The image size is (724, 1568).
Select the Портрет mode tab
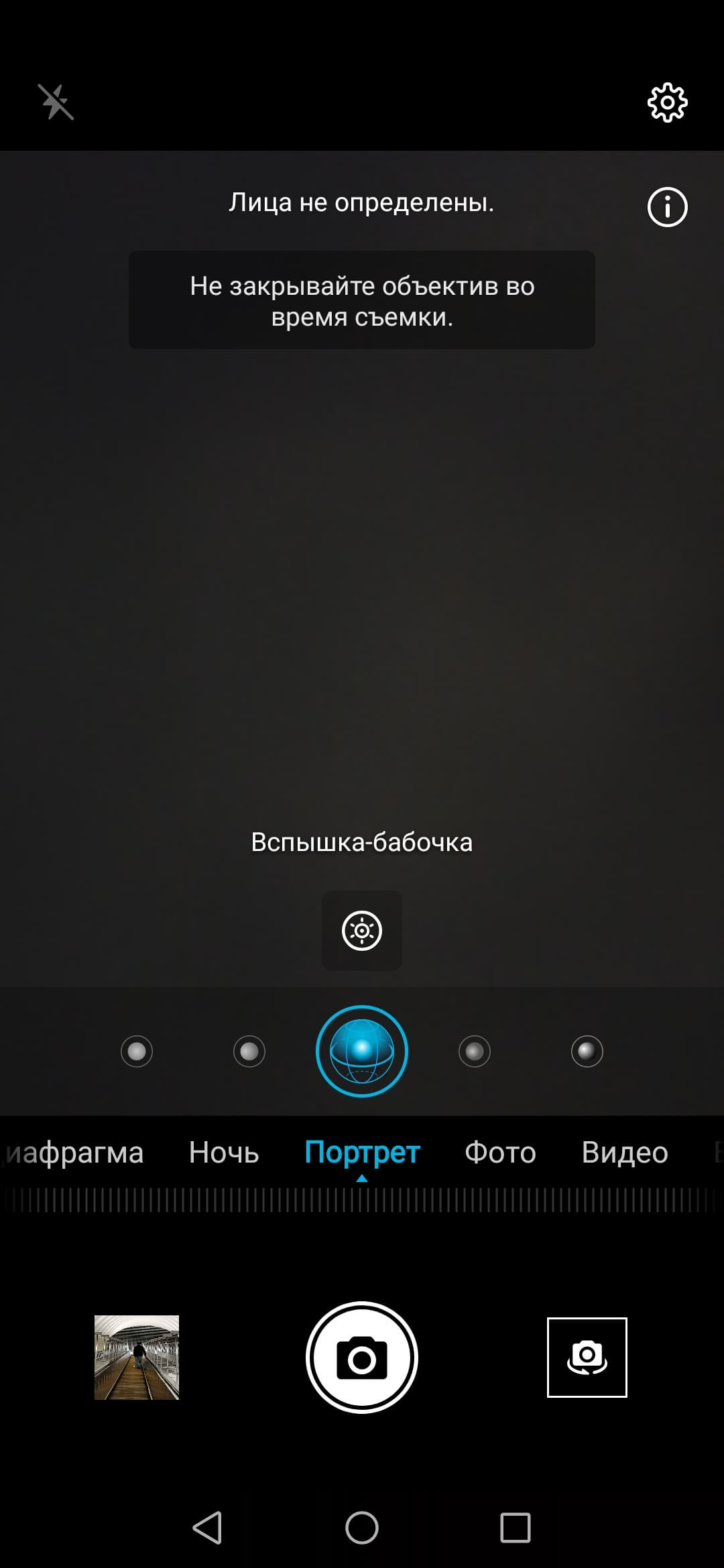coord(362,1153)
